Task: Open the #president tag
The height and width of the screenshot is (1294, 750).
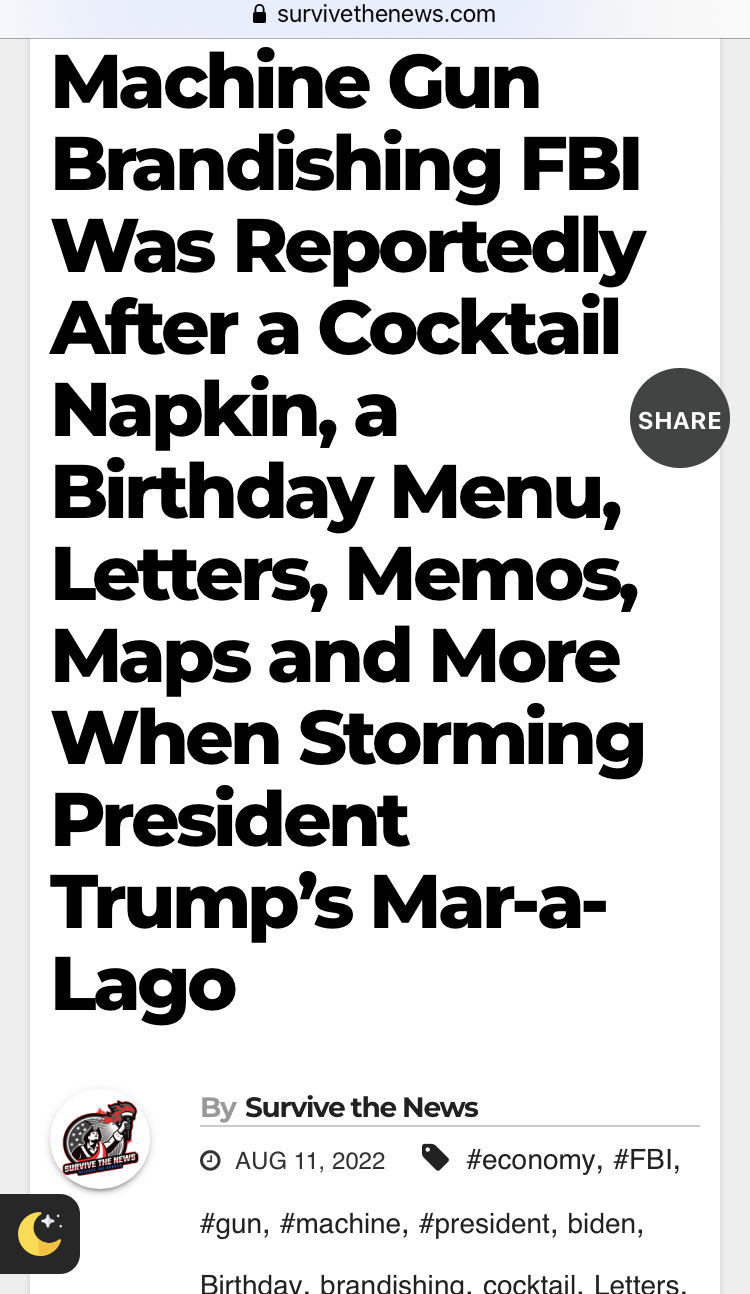Action: click(x=484, y=1224)
